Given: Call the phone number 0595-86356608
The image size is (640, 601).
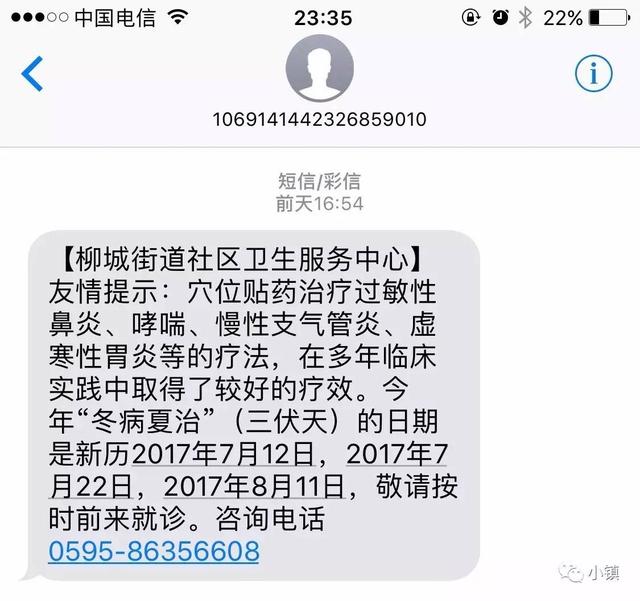Looking at the screenshot, I should (x=153, y=551).
